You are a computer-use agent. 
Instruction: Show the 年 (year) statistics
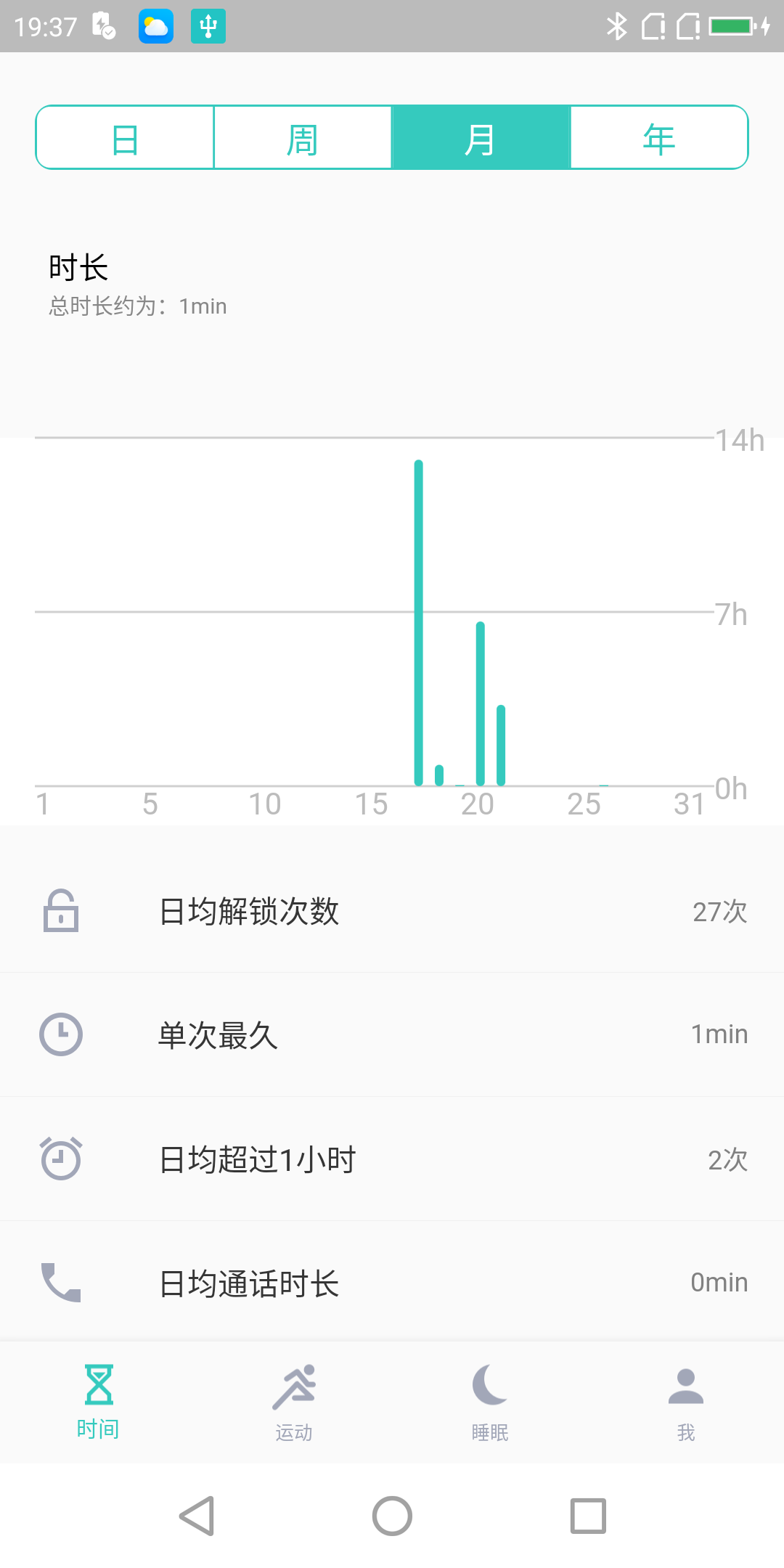tap(659, 138)
